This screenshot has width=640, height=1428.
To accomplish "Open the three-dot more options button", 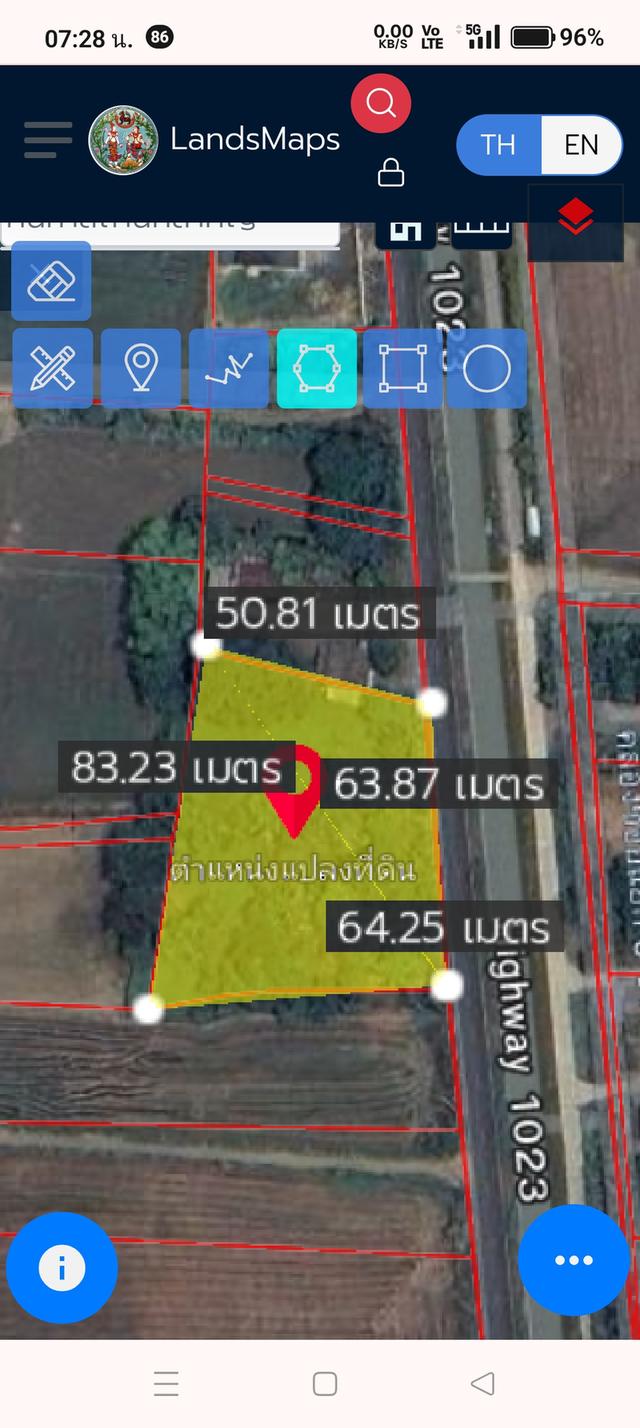I will pyautogui.click(x=574, y=1260).
